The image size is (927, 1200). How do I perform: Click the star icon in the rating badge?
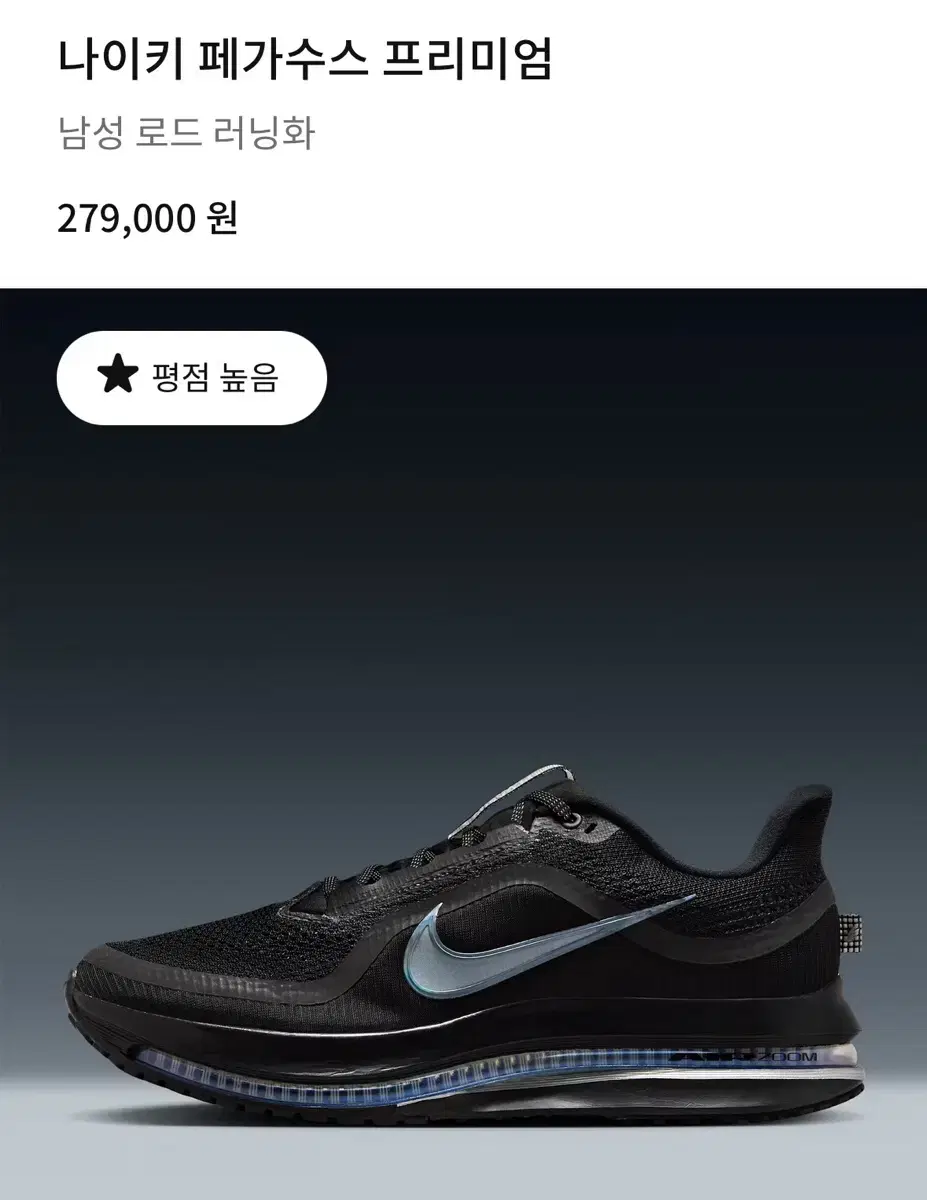click(x=119, y=375)
